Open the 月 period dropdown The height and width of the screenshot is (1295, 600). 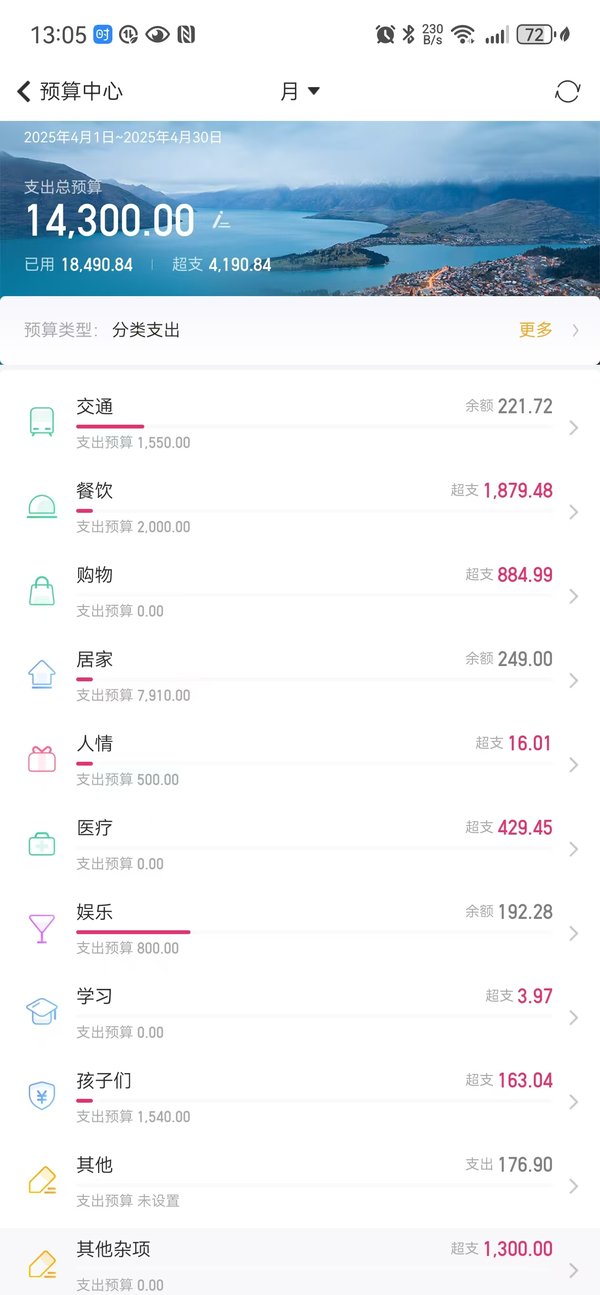click(300, 91)
